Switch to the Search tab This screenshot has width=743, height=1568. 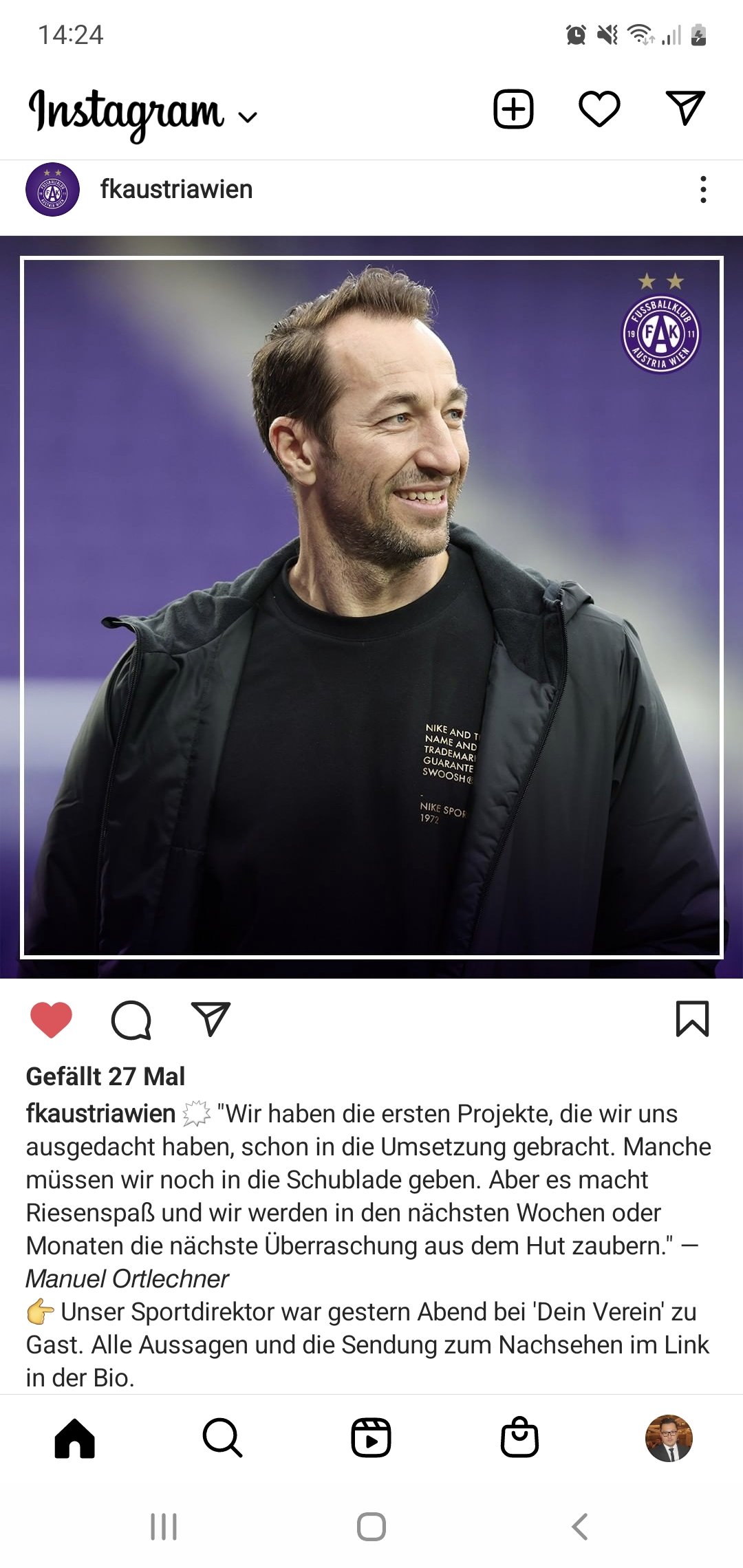pos(223,1438)
